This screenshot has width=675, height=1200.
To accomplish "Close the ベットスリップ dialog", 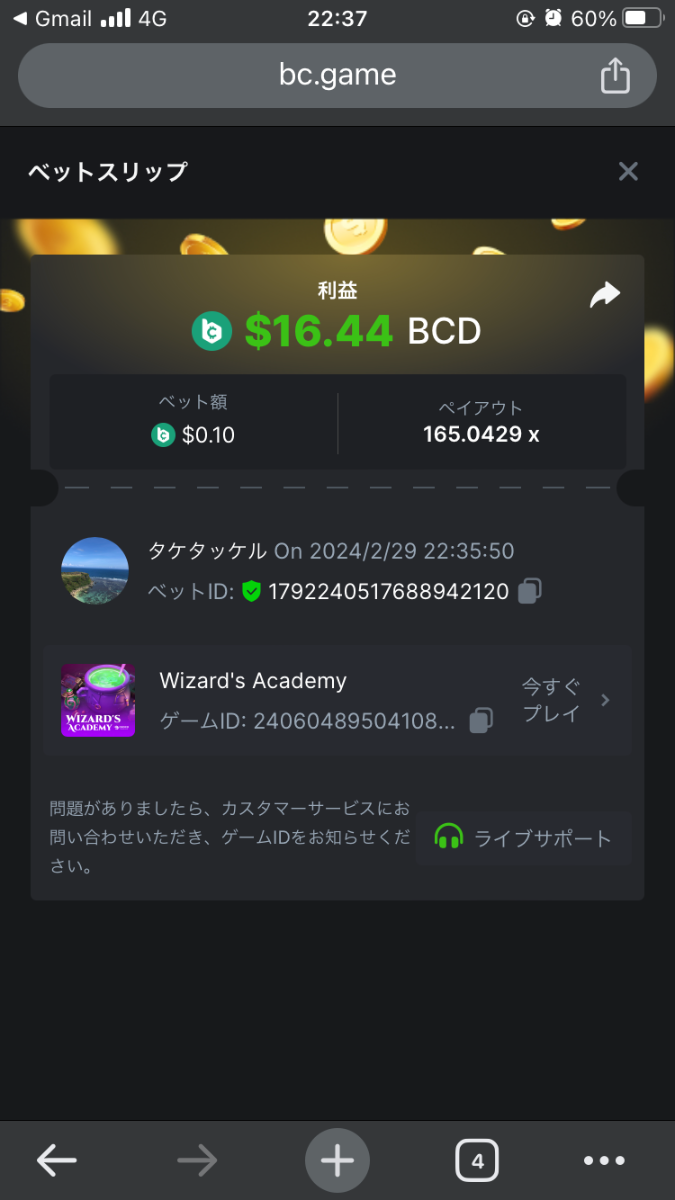I will coord(628,172).
